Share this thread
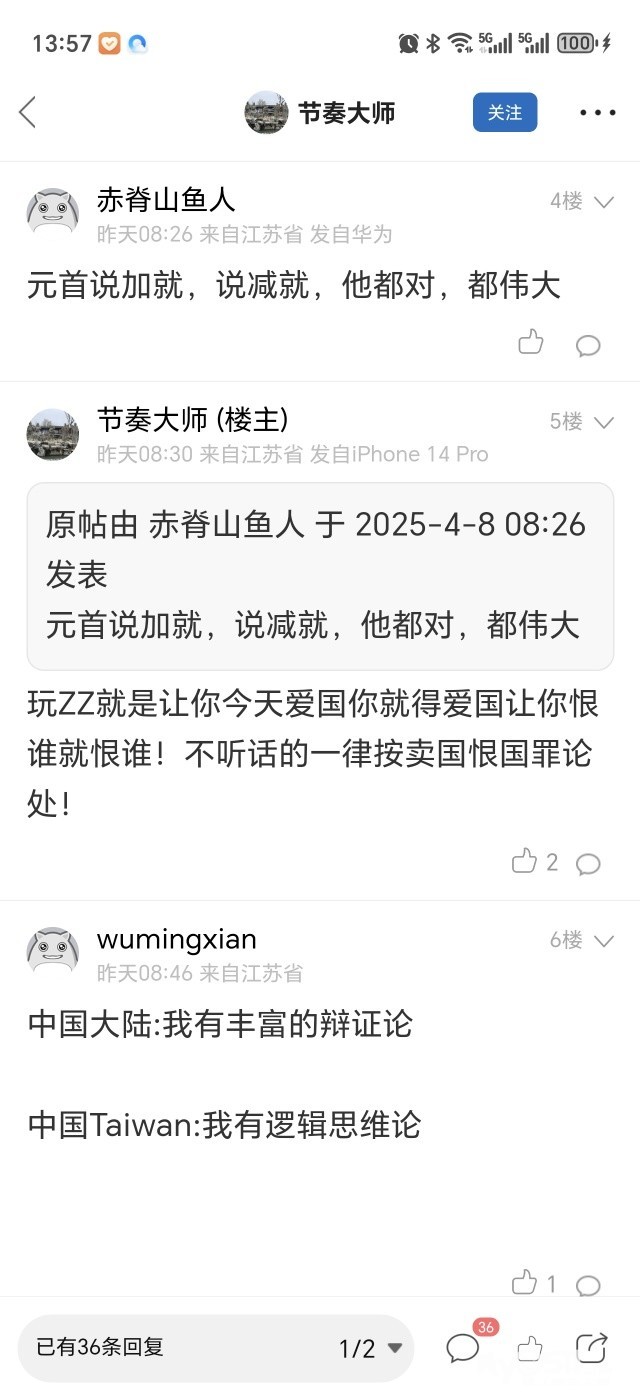Viewport: 640px width, 1400px height. [x=592, y=1347]
